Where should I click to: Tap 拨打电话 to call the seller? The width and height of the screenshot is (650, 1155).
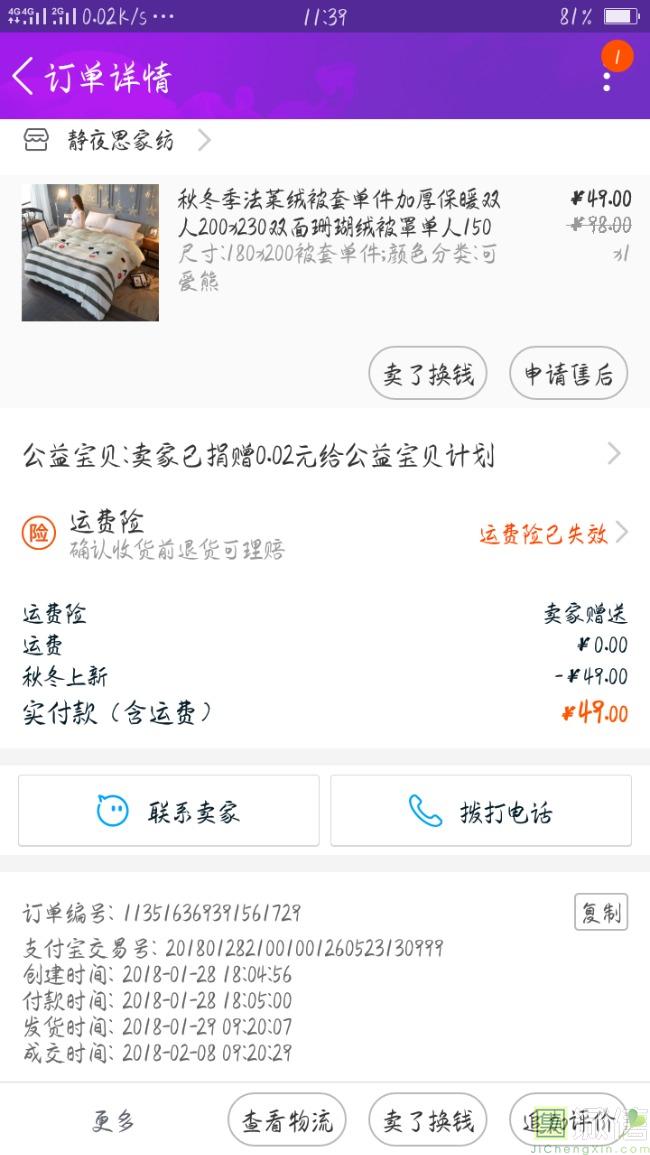pos(481,811)
